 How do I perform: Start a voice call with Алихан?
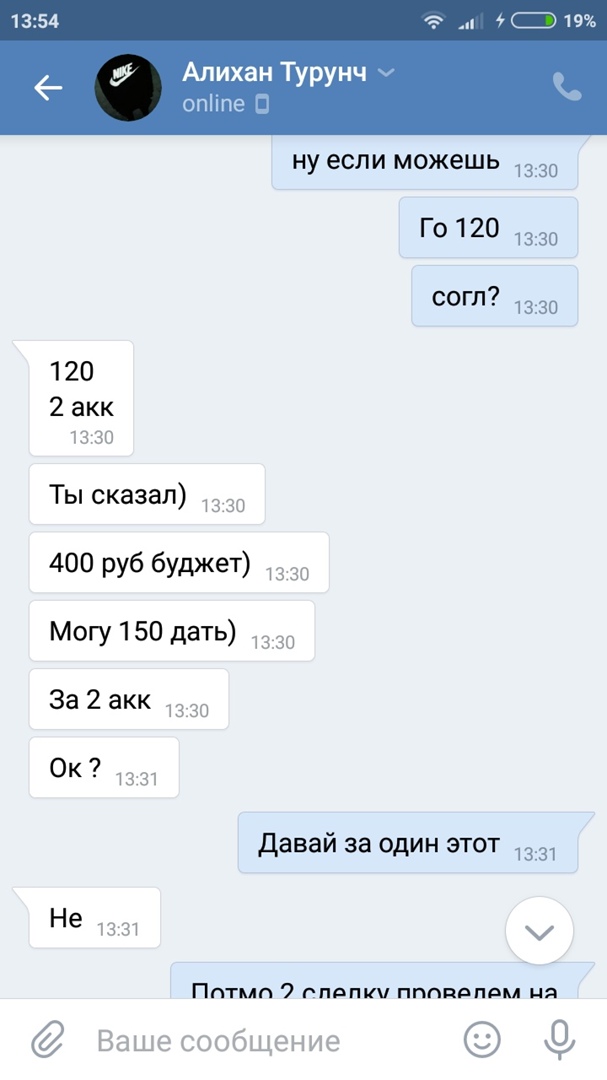point(567,88)
